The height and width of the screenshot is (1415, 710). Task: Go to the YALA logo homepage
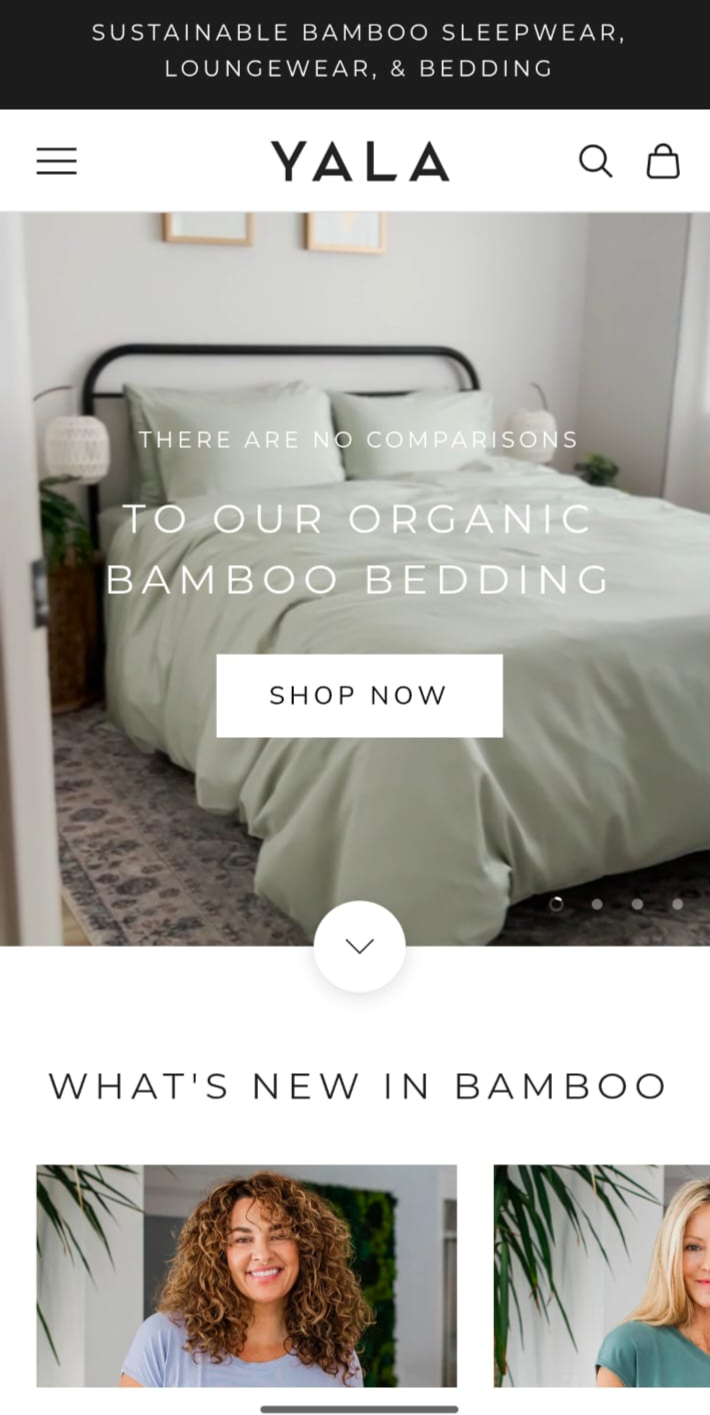point(359,161)
